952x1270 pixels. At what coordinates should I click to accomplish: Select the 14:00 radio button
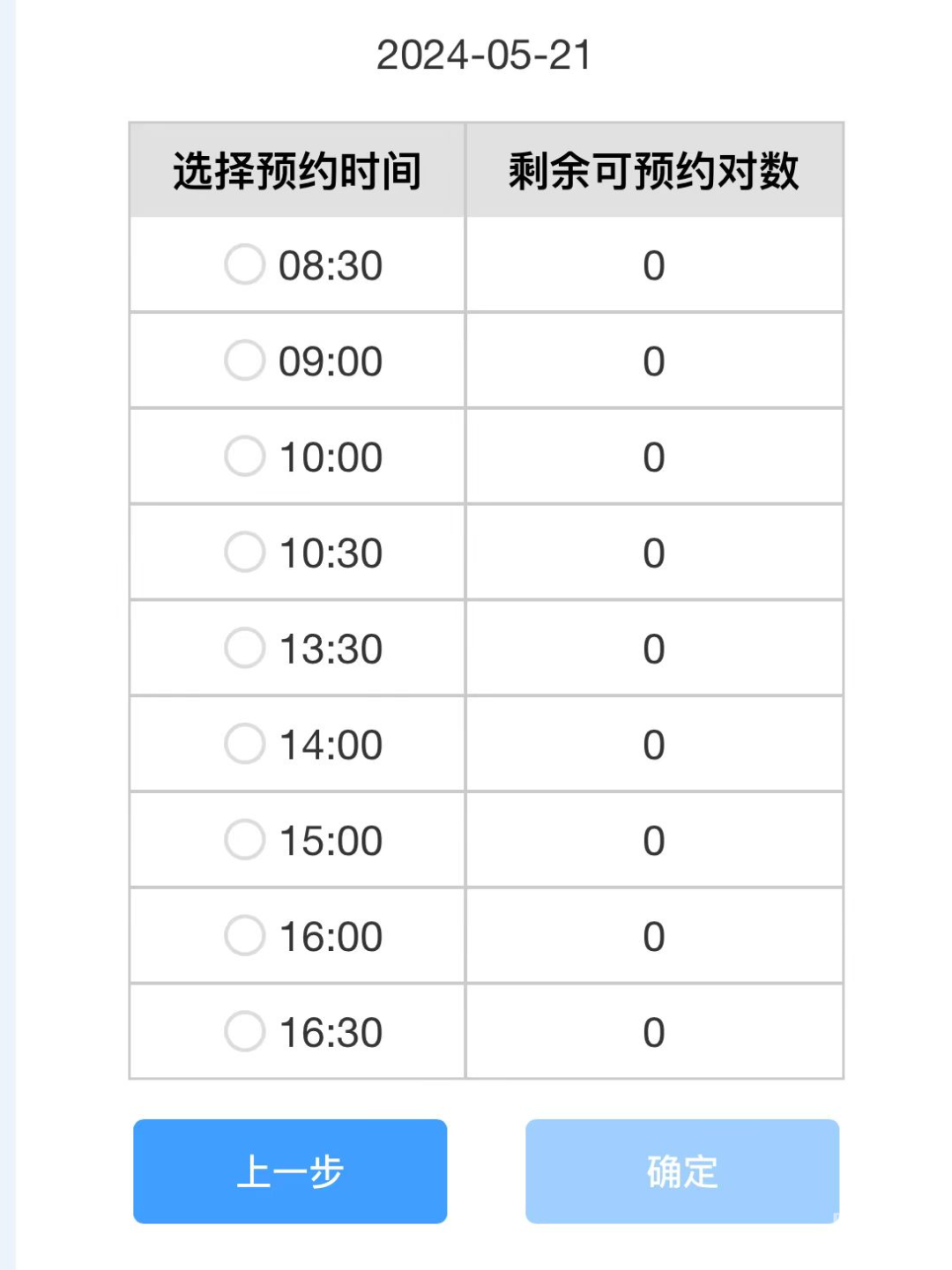coord(244,744)
